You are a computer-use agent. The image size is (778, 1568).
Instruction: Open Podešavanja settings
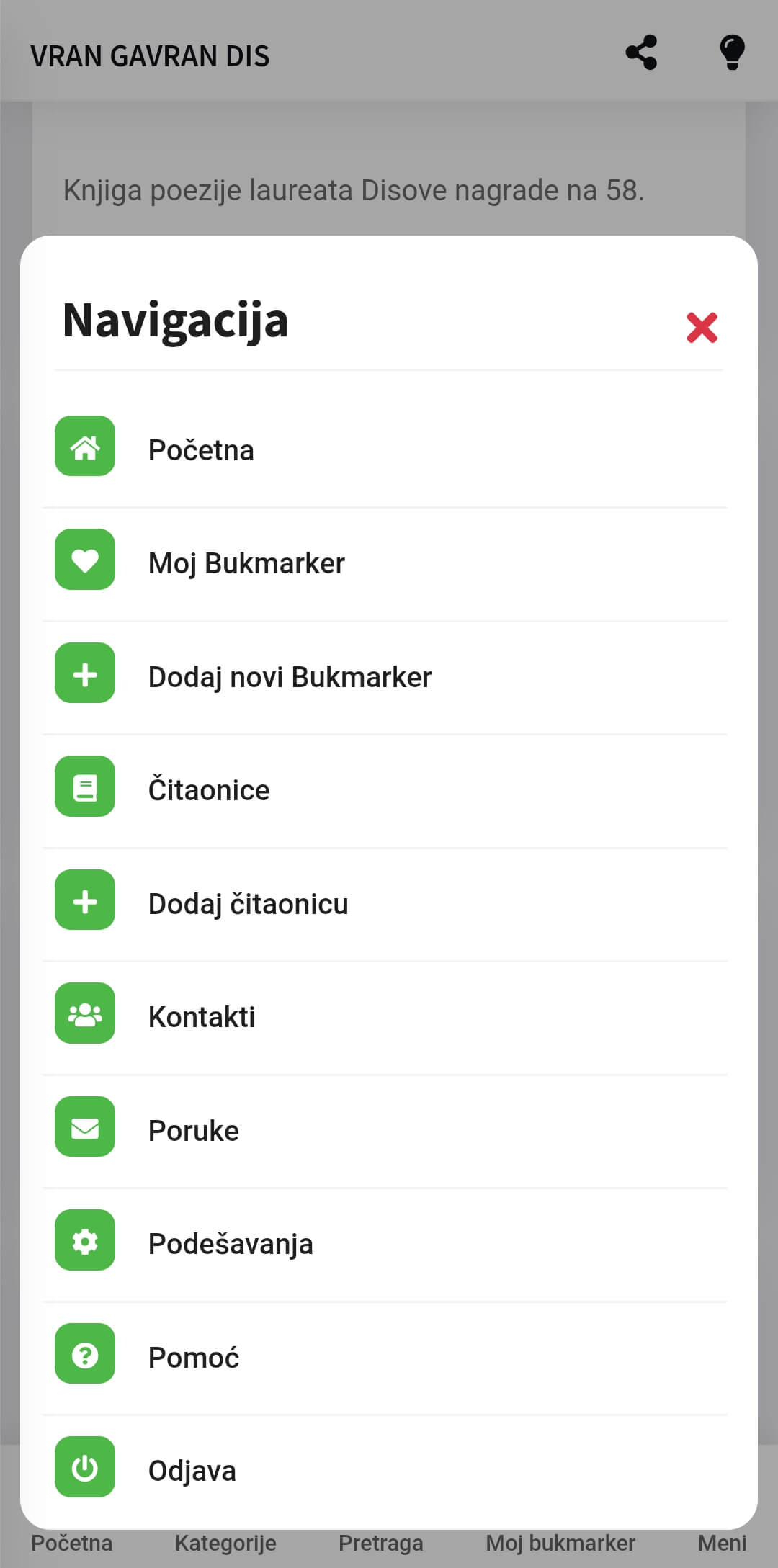(x=230, y=1244)
